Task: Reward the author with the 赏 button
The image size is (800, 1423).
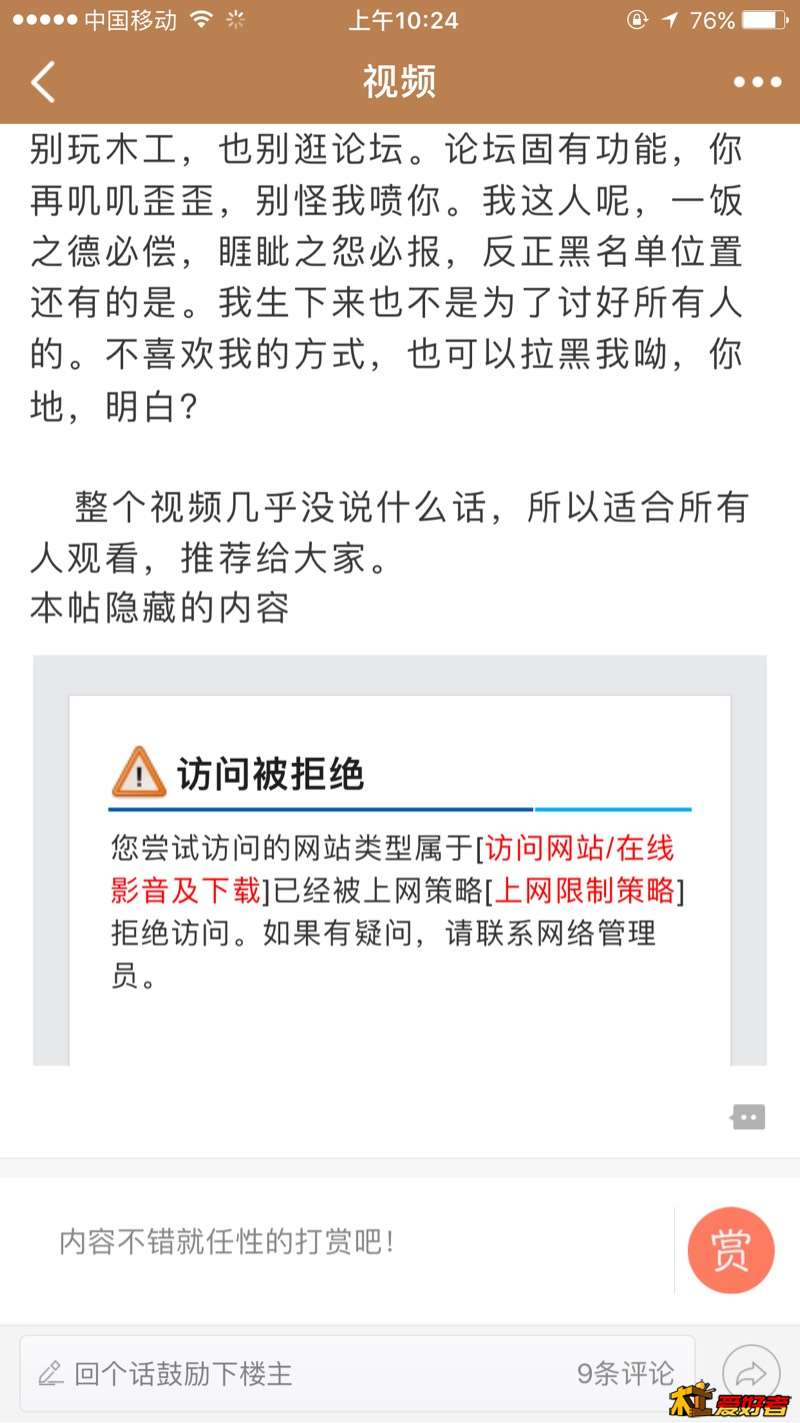Action: 731,1251
